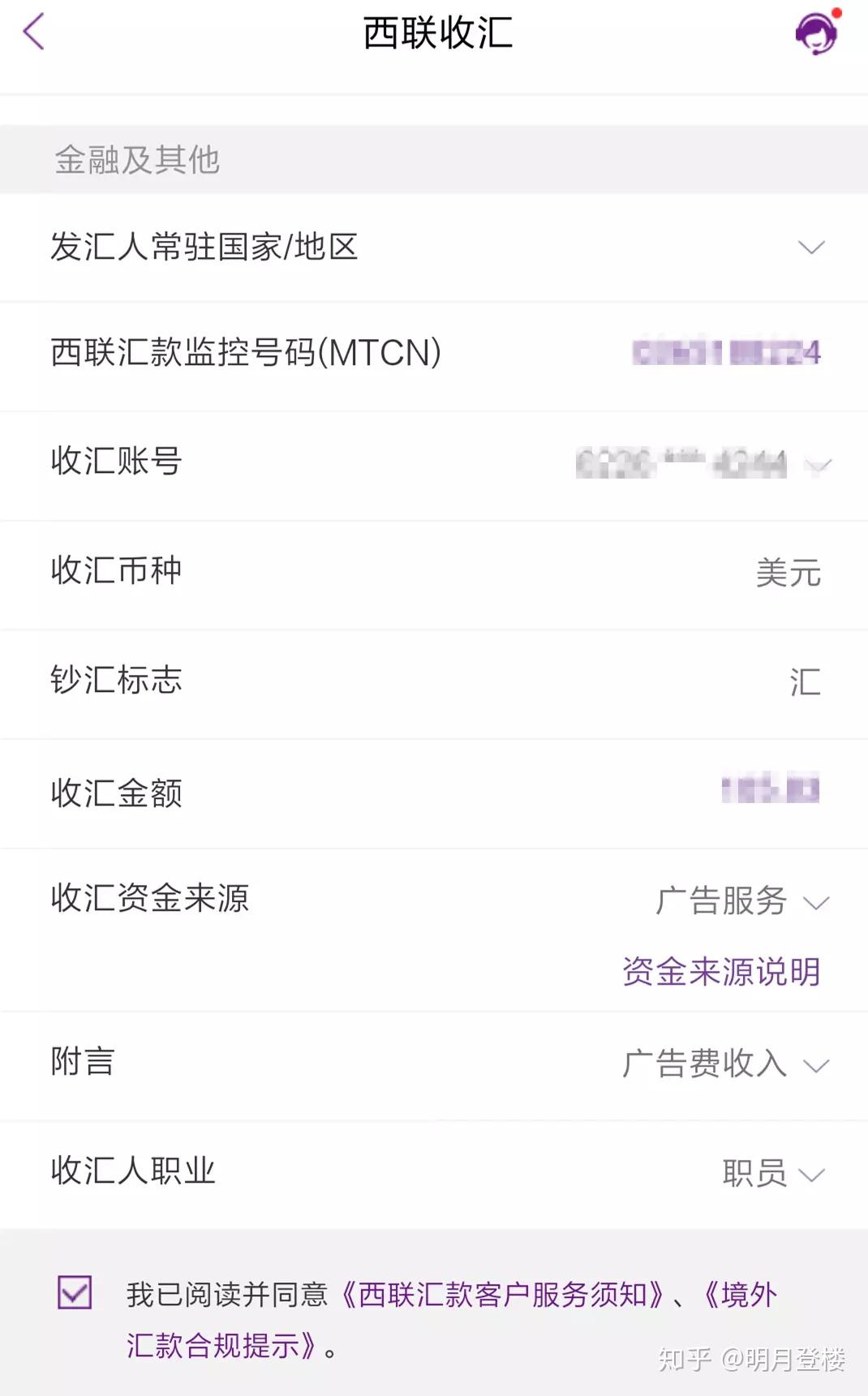Open the 资金来源说明 link
This screenshot has height=1396, width=868.
(720, 971)
